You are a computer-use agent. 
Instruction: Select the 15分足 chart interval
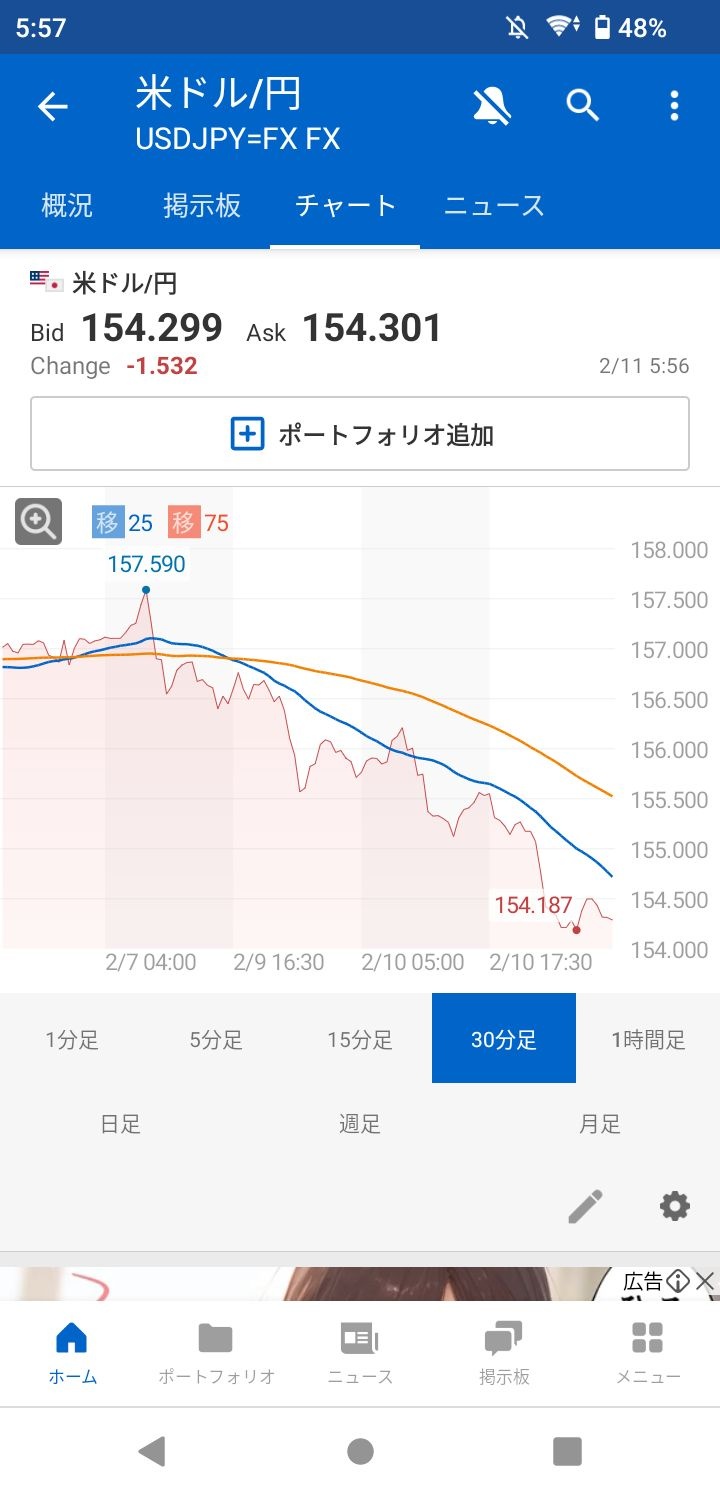click(360, 1040)
